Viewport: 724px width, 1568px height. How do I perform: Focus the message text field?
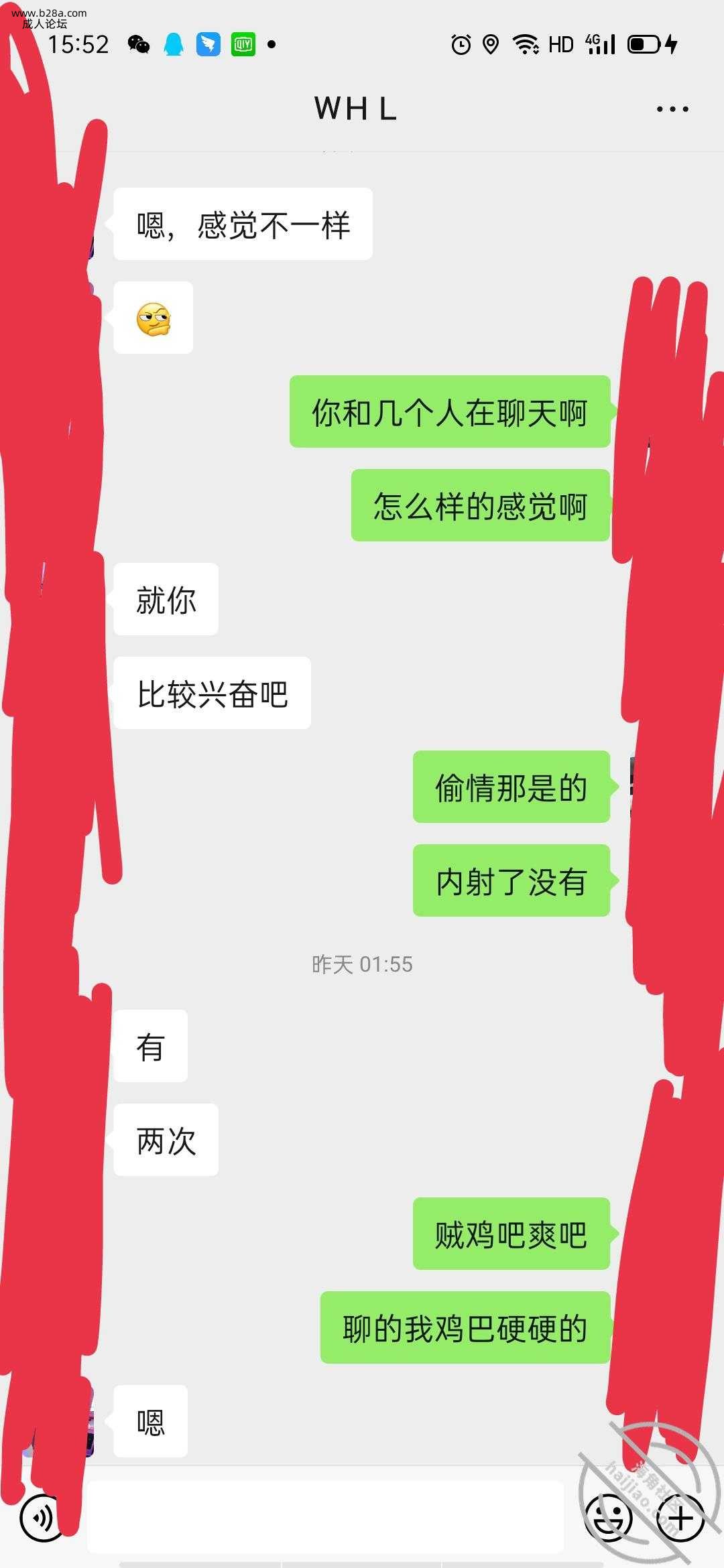tap(325, 1518)
